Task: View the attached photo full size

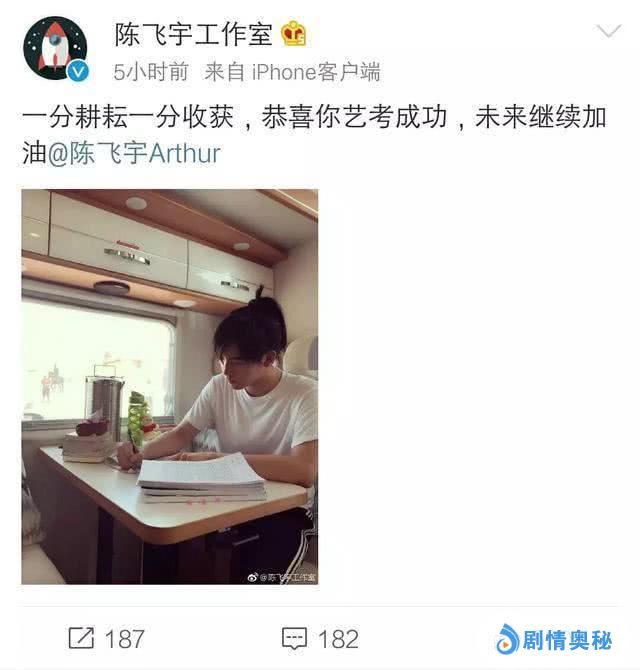Action: click(170, 387)
